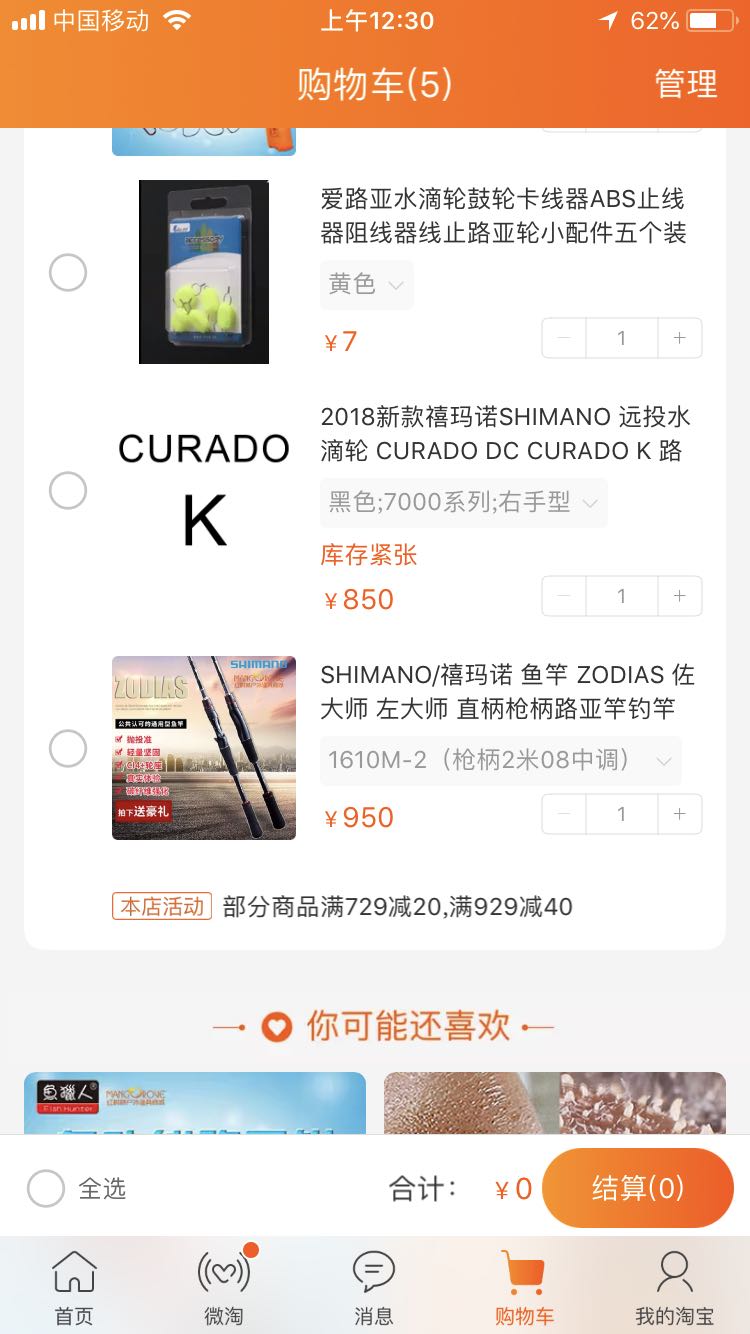Select the CURADO K reel item
The image size is (750, 1334).
tap(68, 490)
